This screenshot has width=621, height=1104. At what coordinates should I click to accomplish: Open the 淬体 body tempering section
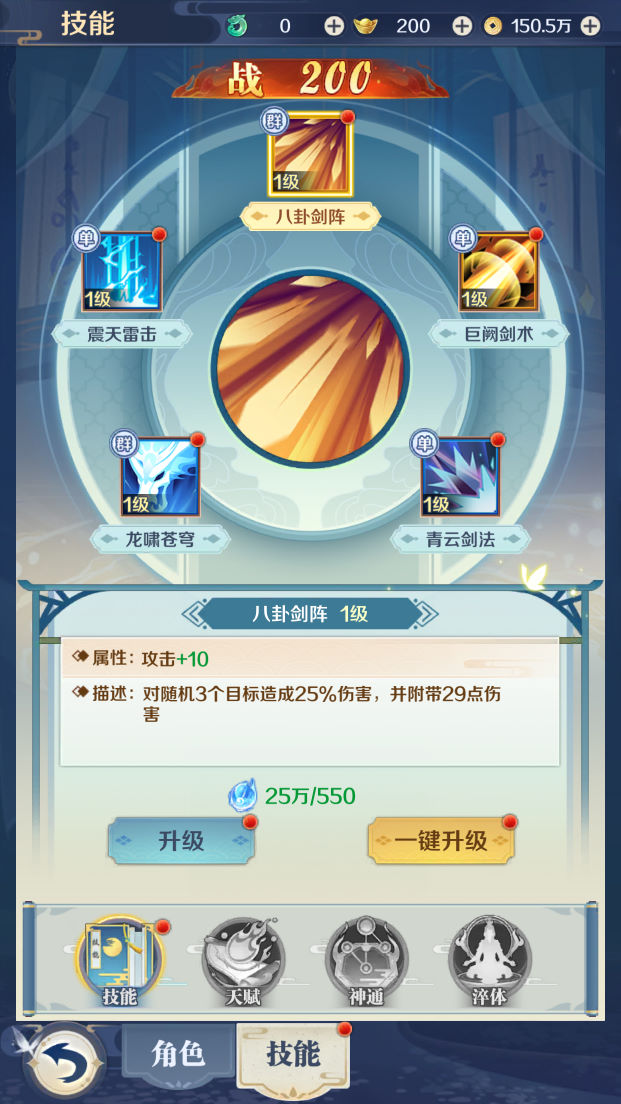pos(489,959)
